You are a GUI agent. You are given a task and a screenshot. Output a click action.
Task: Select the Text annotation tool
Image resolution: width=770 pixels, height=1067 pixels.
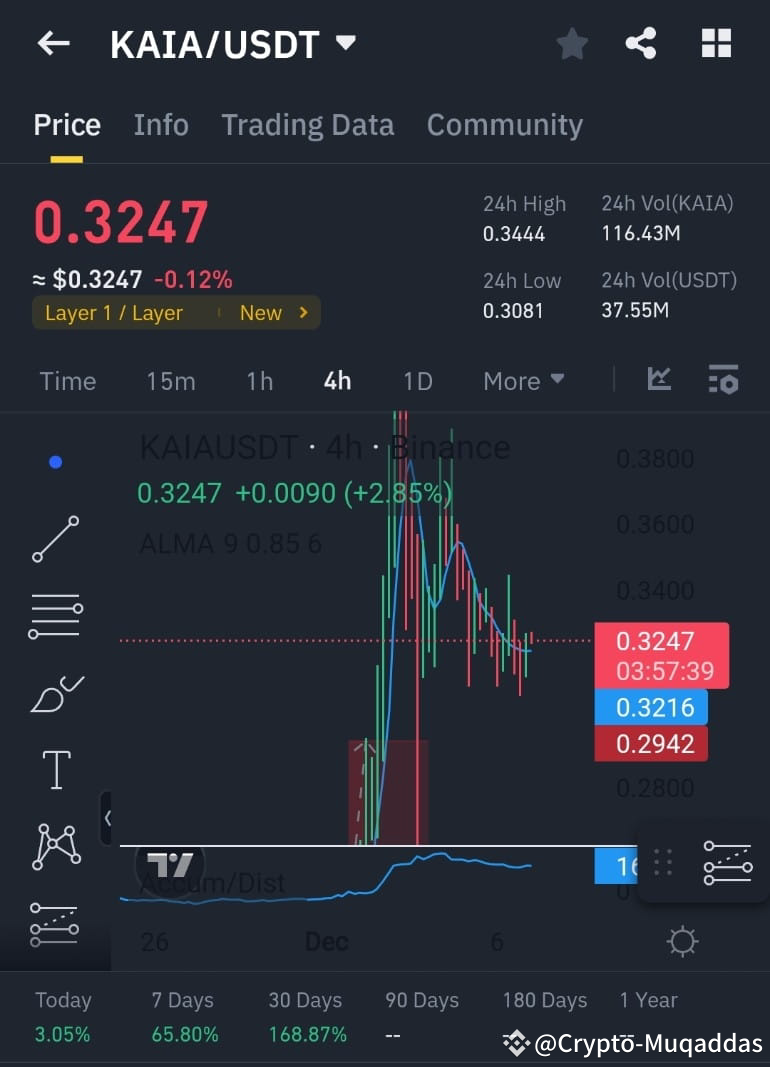54,769
